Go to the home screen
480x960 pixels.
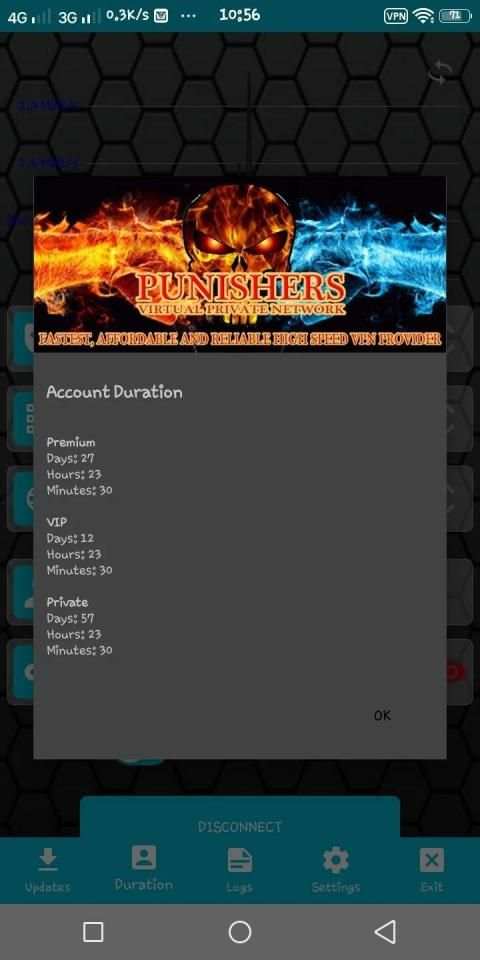point(240,932)
